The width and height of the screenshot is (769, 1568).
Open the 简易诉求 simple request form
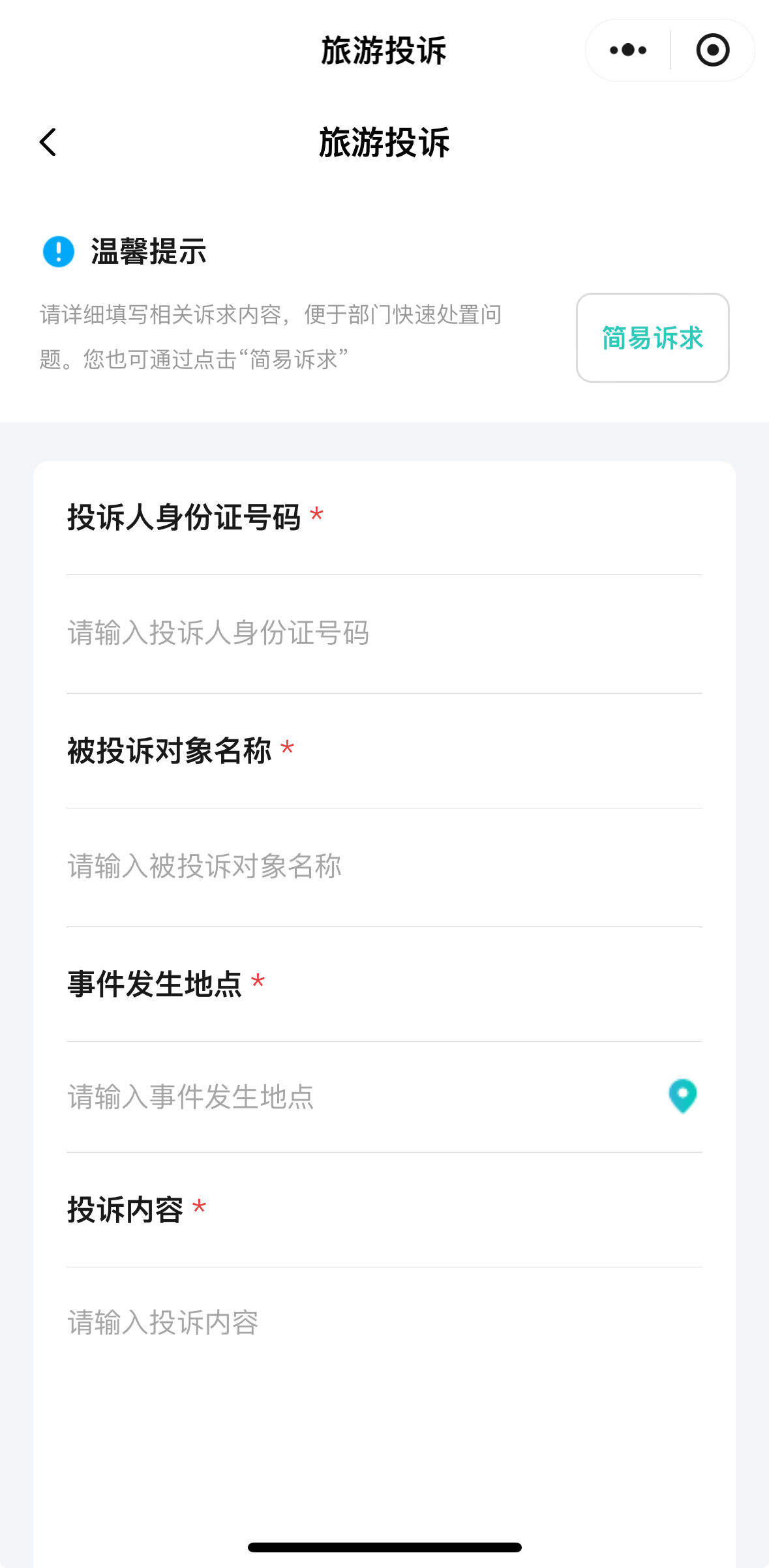pos(652,338)
